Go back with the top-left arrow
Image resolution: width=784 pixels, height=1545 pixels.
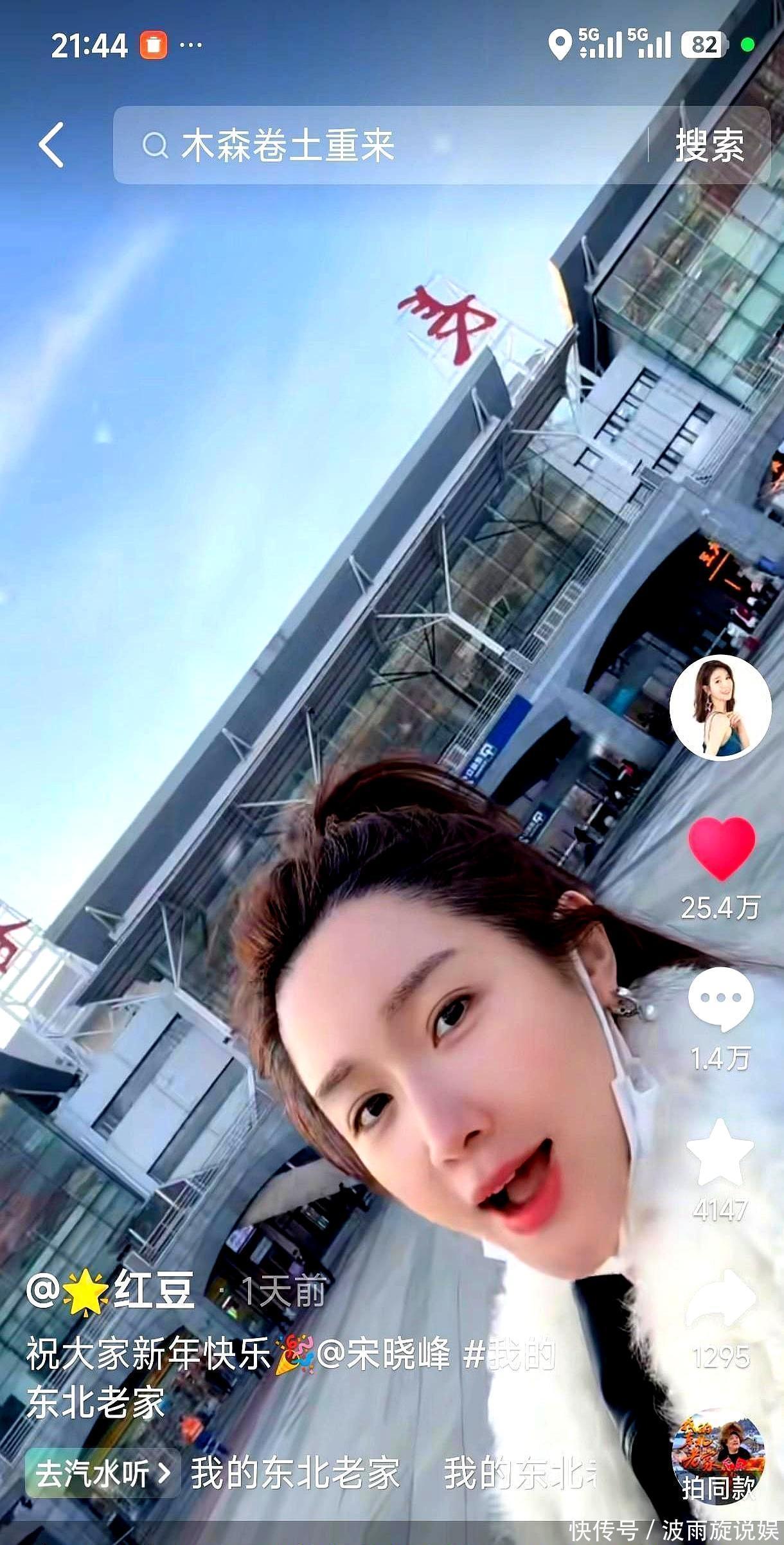pos(51,145)
